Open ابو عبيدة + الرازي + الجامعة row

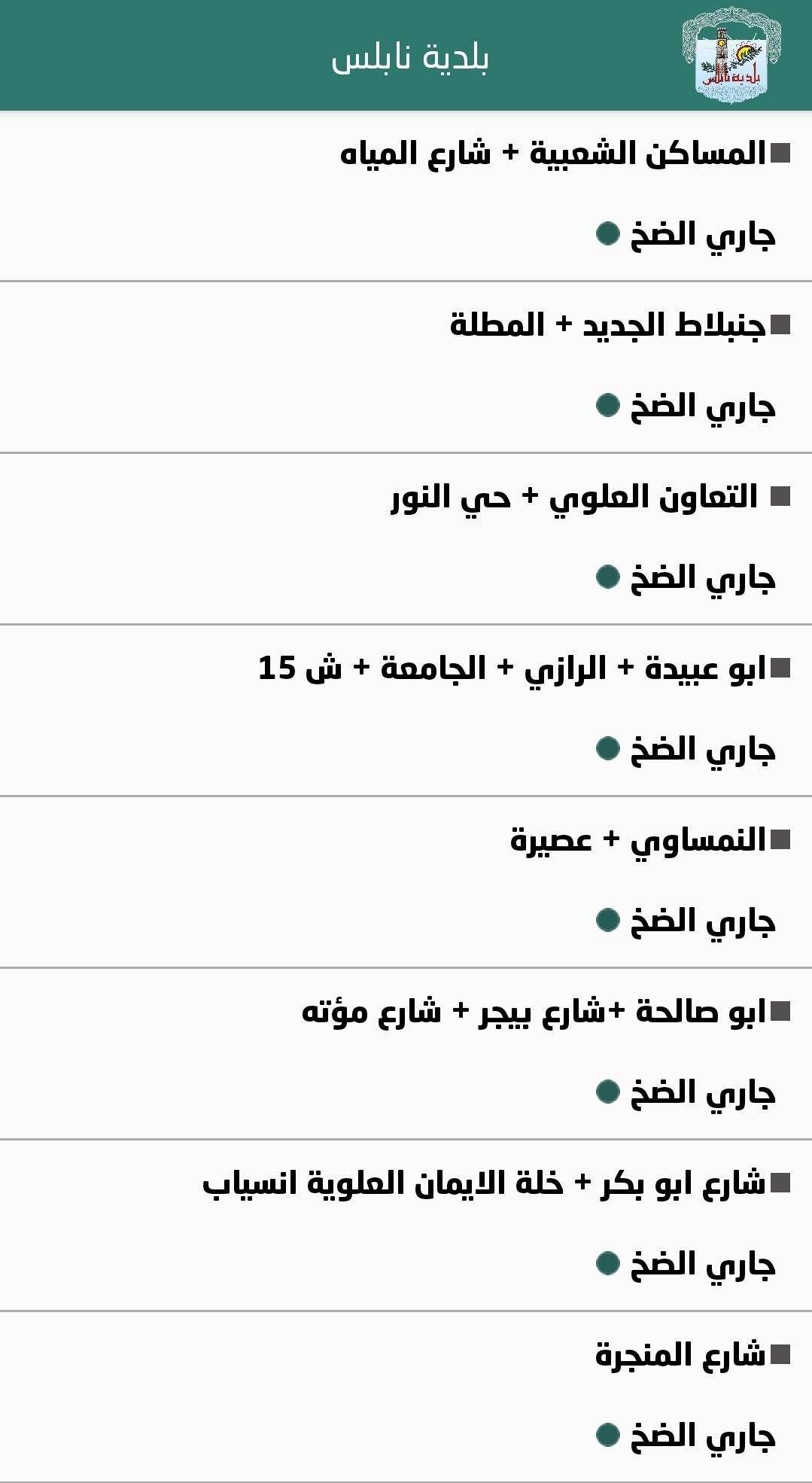point(512,668)
